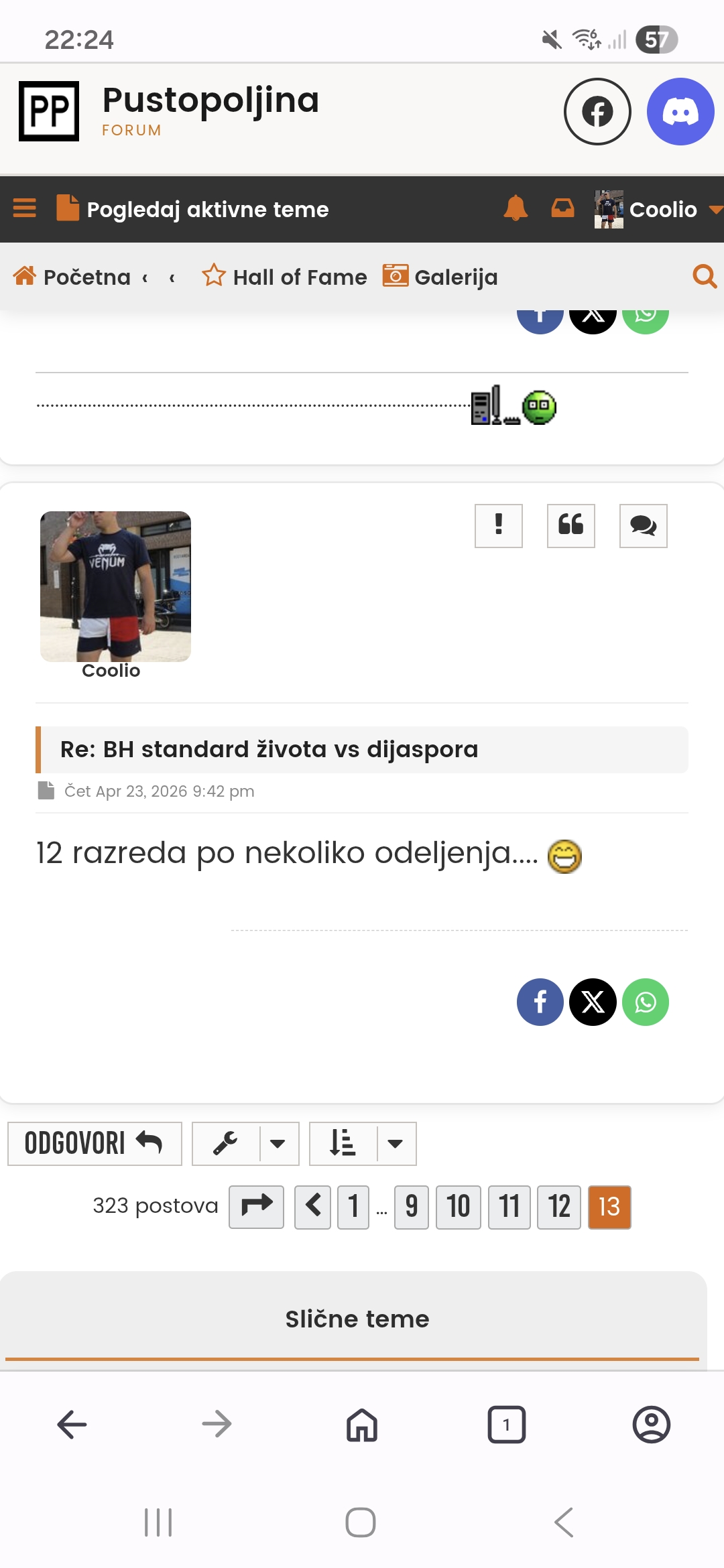Screen dimensions: 724x1568
Task: Share Coolio's post on WhatsApp
Action: (x=646, y=1002)
